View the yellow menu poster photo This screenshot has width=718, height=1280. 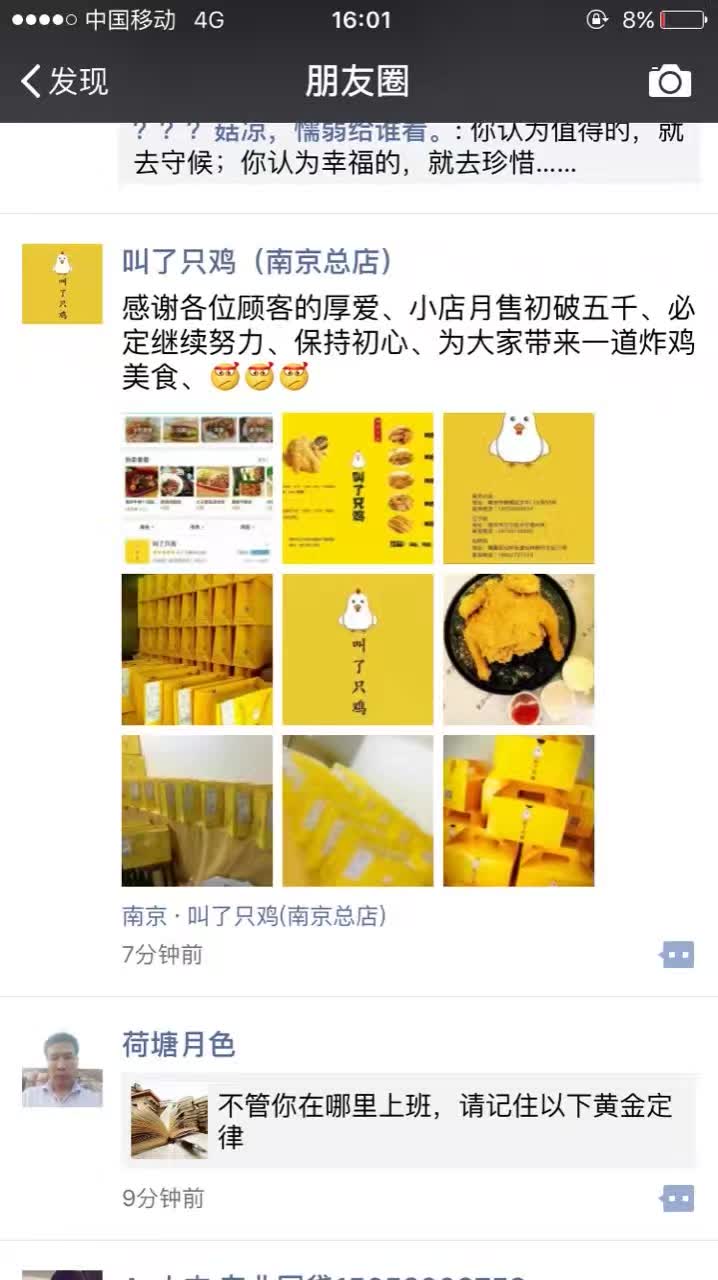coord(357,488)
